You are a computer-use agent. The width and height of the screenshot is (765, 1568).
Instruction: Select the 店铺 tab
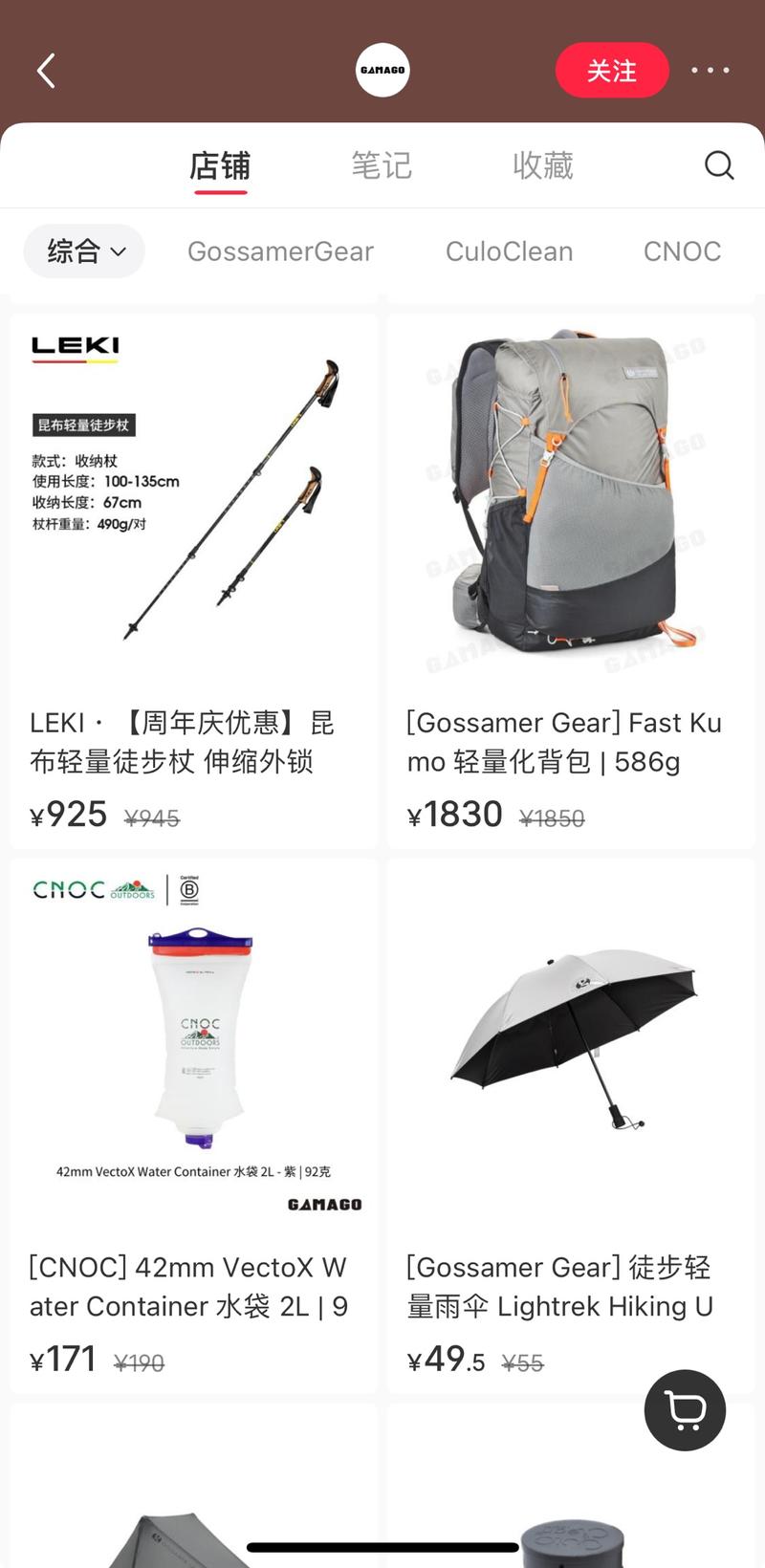tap(220, 166)
